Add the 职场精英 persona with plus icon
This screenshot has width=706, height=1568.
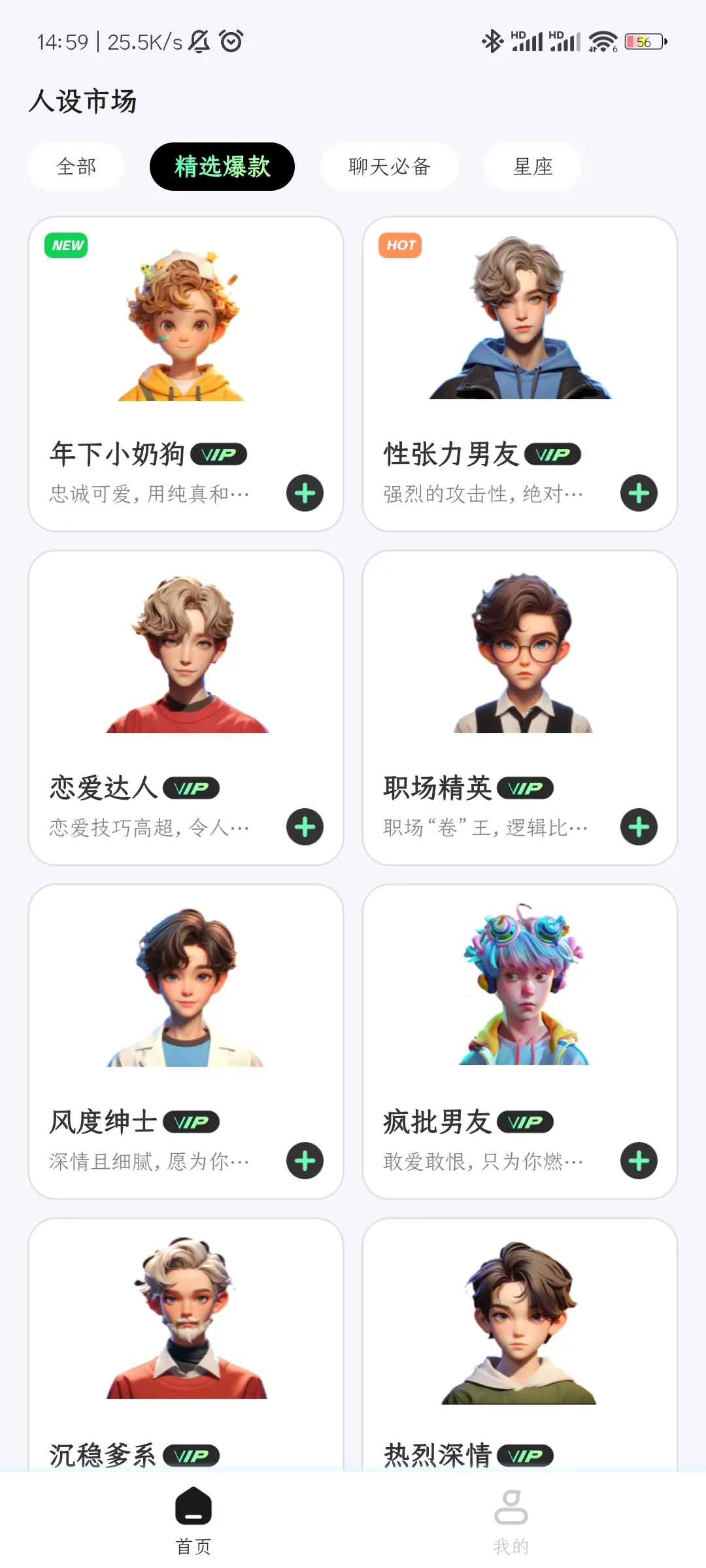[639, 827]
